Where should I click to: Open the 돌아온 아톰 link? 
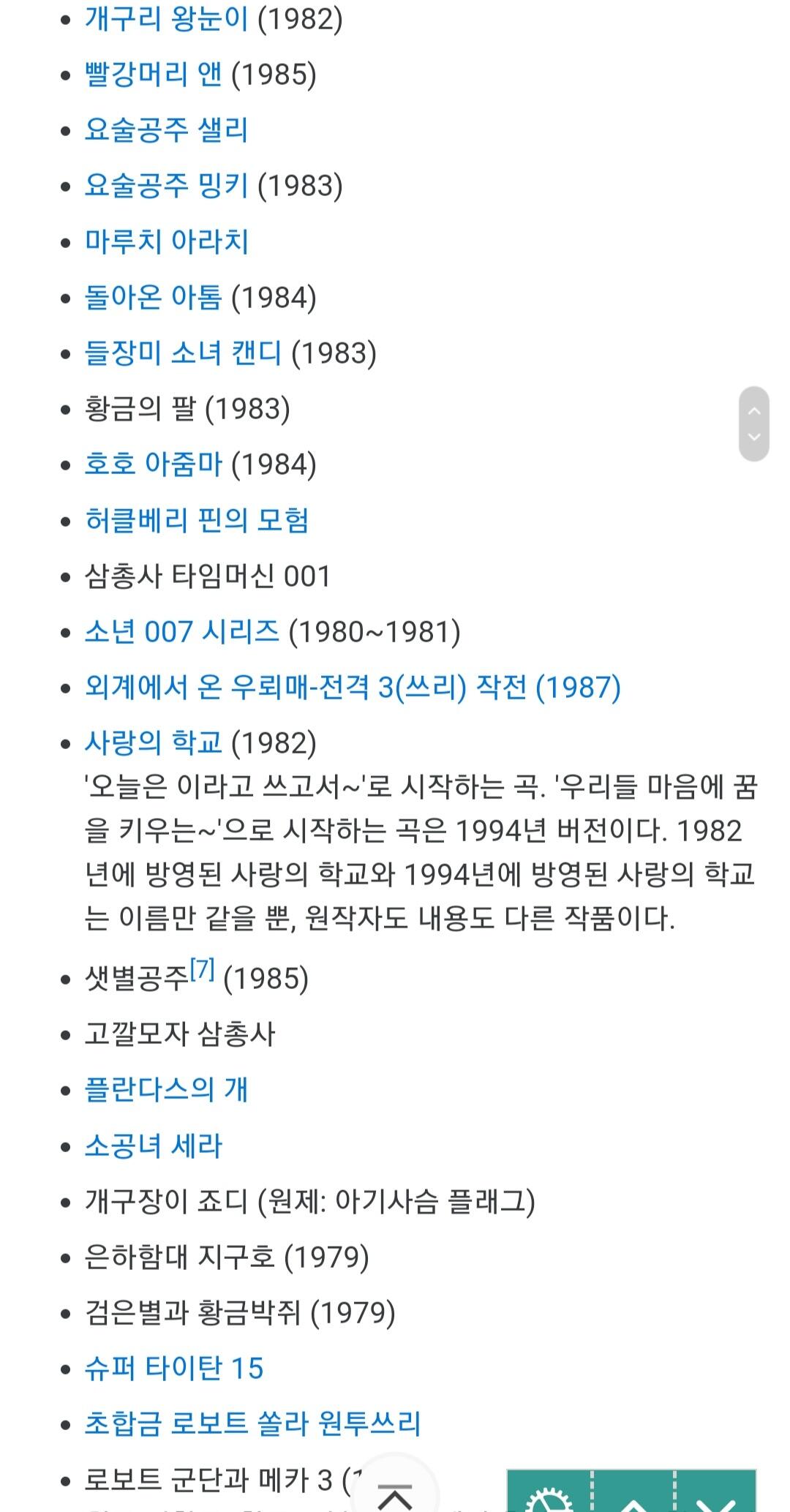click(x=154, y=297)
